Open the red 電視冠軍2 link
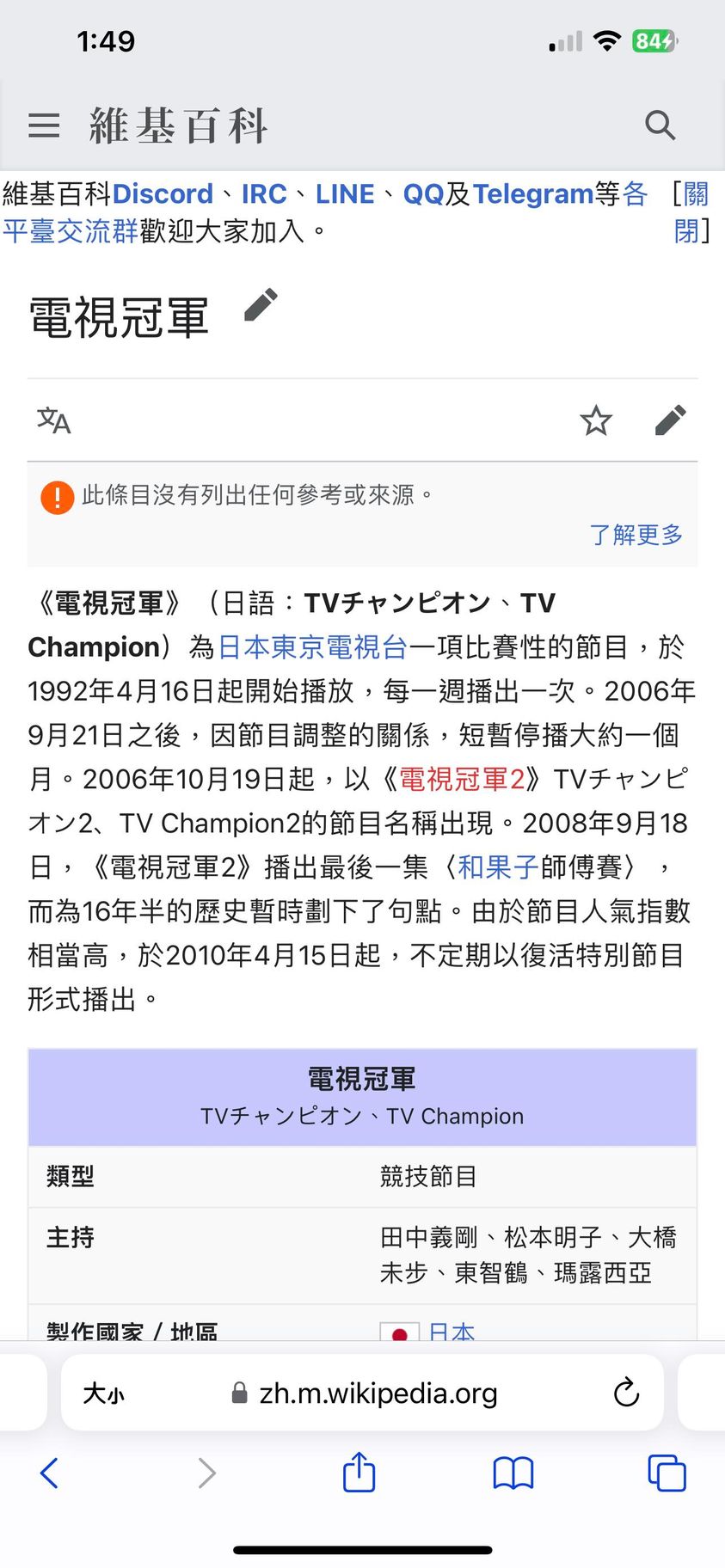 coord(462,779)
